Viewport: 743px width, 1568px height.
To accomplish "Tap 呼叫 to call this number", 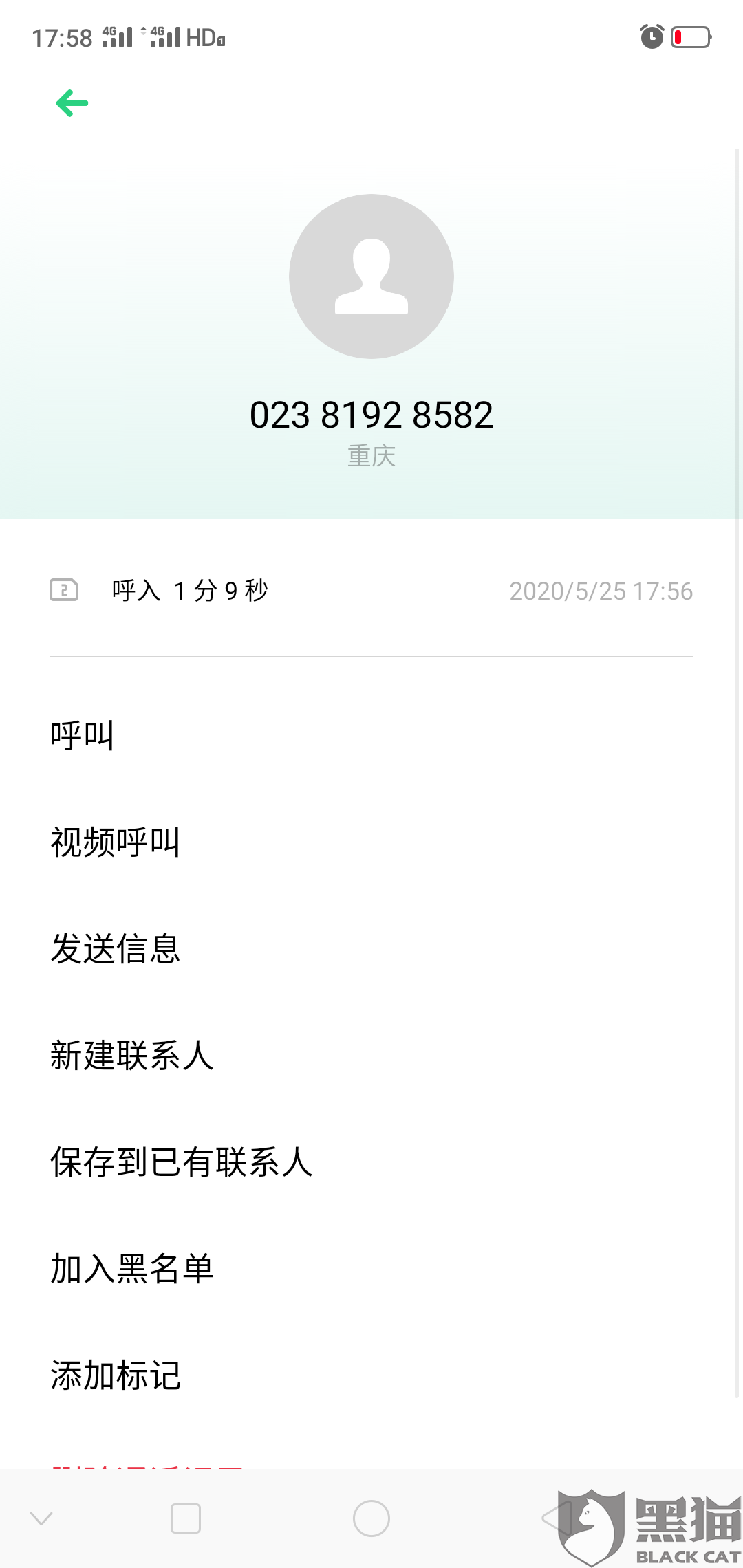I will pyautogui.click(x=82, y=735).
